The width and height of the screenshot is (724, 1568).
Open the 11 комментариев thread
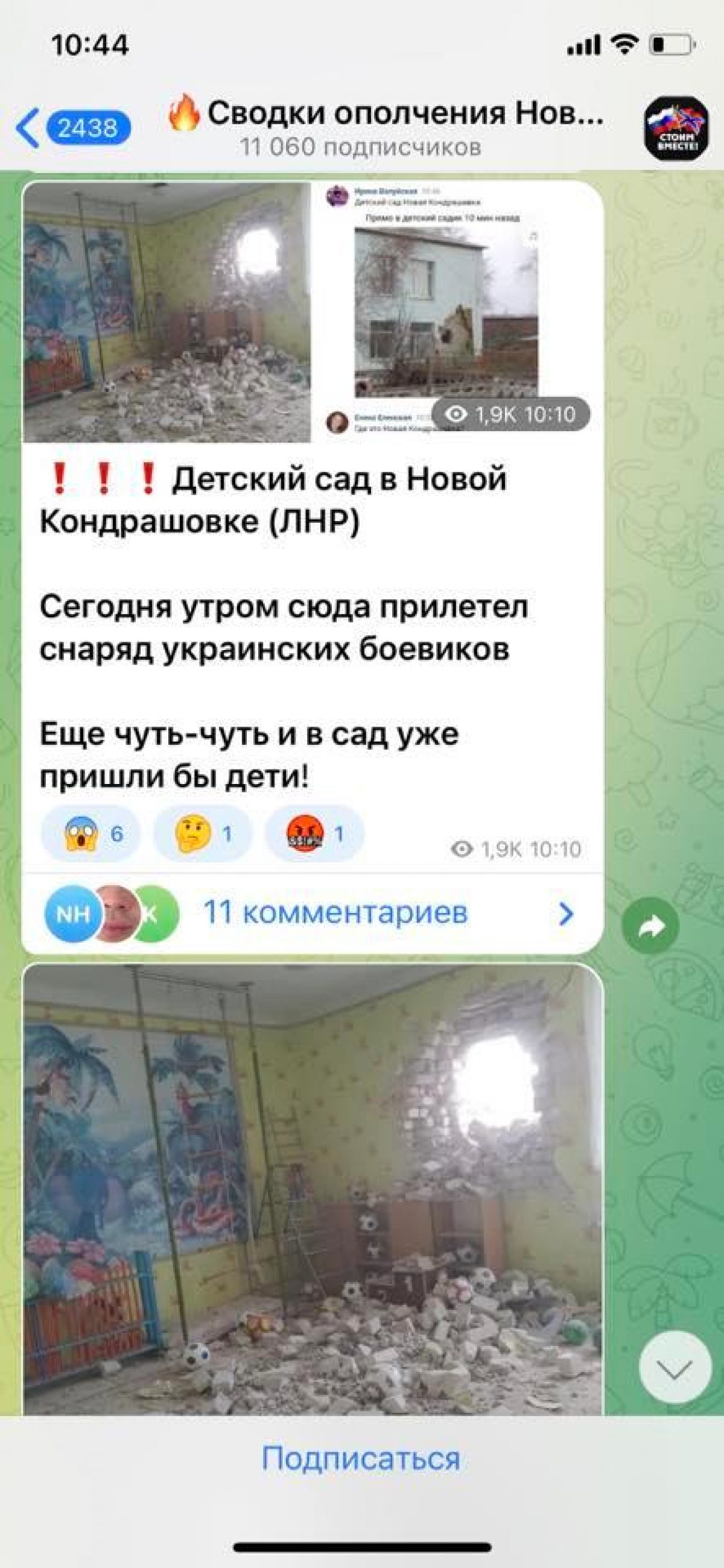coord(335,912)
